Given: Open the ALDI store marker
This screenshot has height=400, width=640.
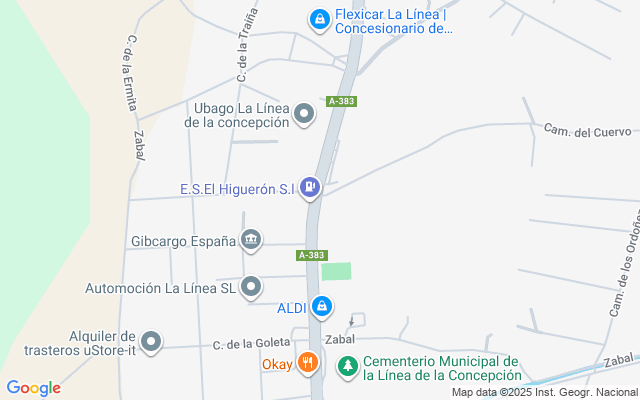Looking at the screenshot, I should click(x=321, y=307).
